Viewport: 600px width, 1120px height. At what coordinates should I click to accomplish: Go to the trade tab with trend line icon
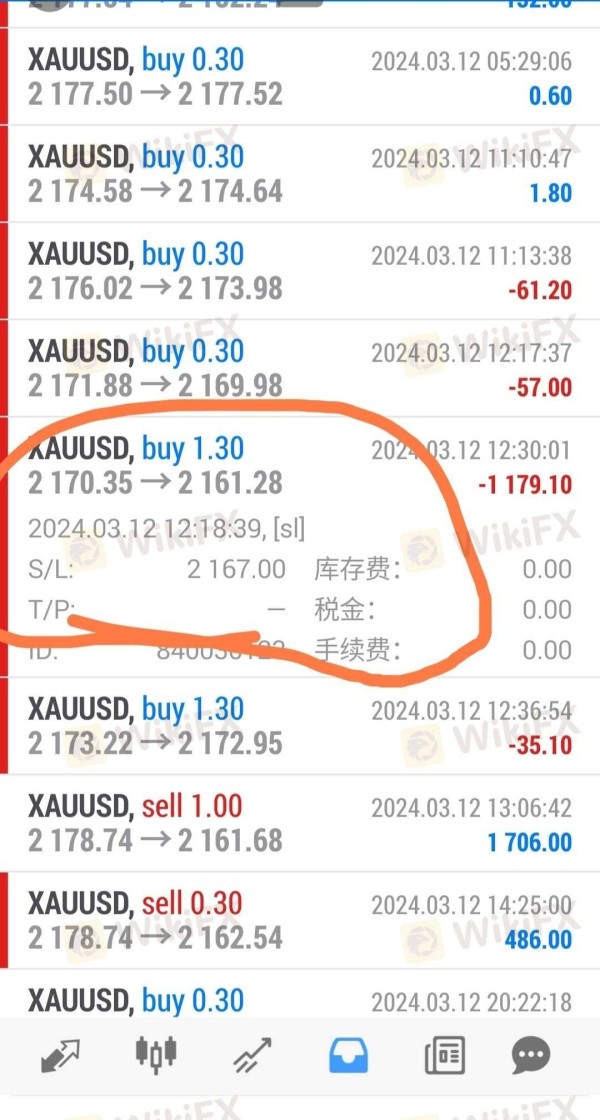[x=252, y=1055]
